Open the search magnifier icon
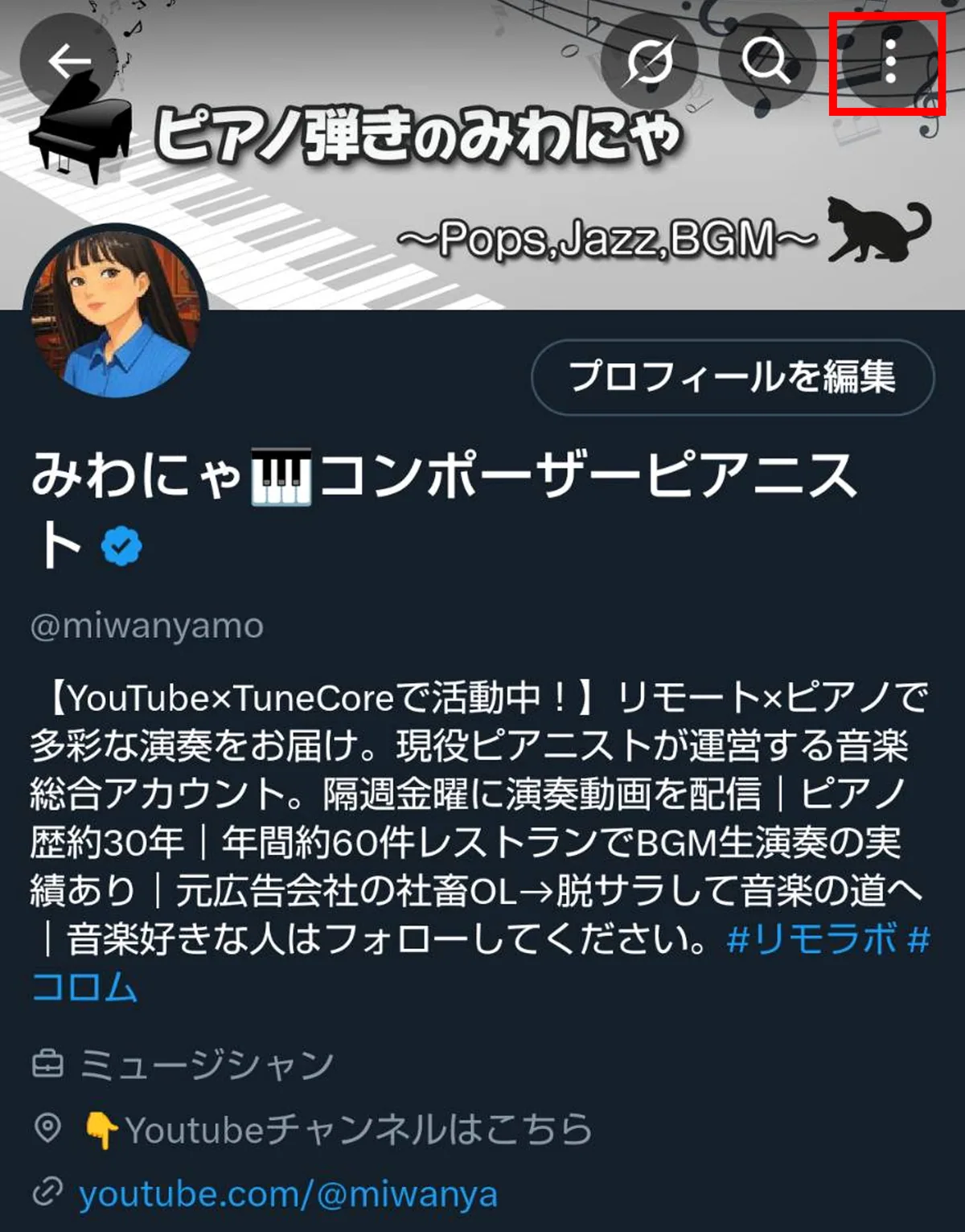 766,61
